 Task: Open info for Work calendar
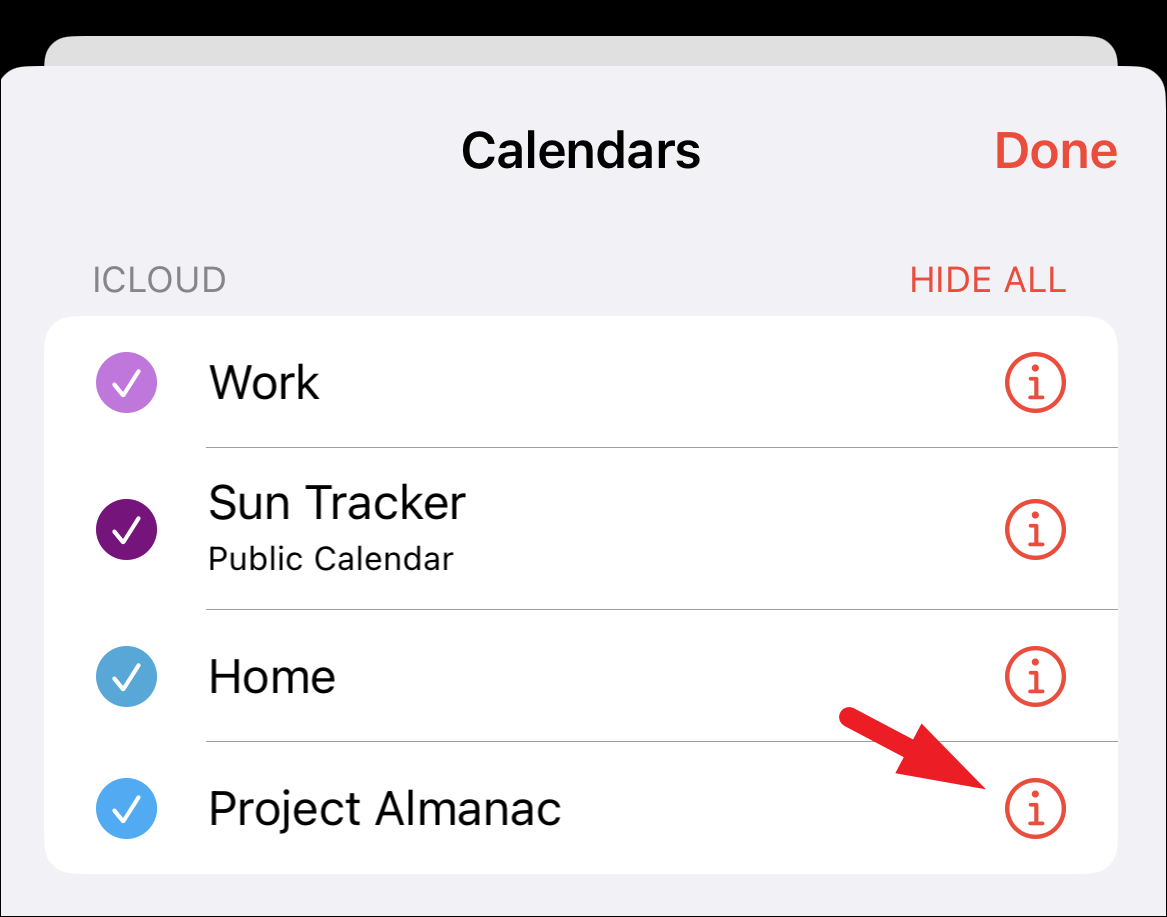tap(1035, 382)
